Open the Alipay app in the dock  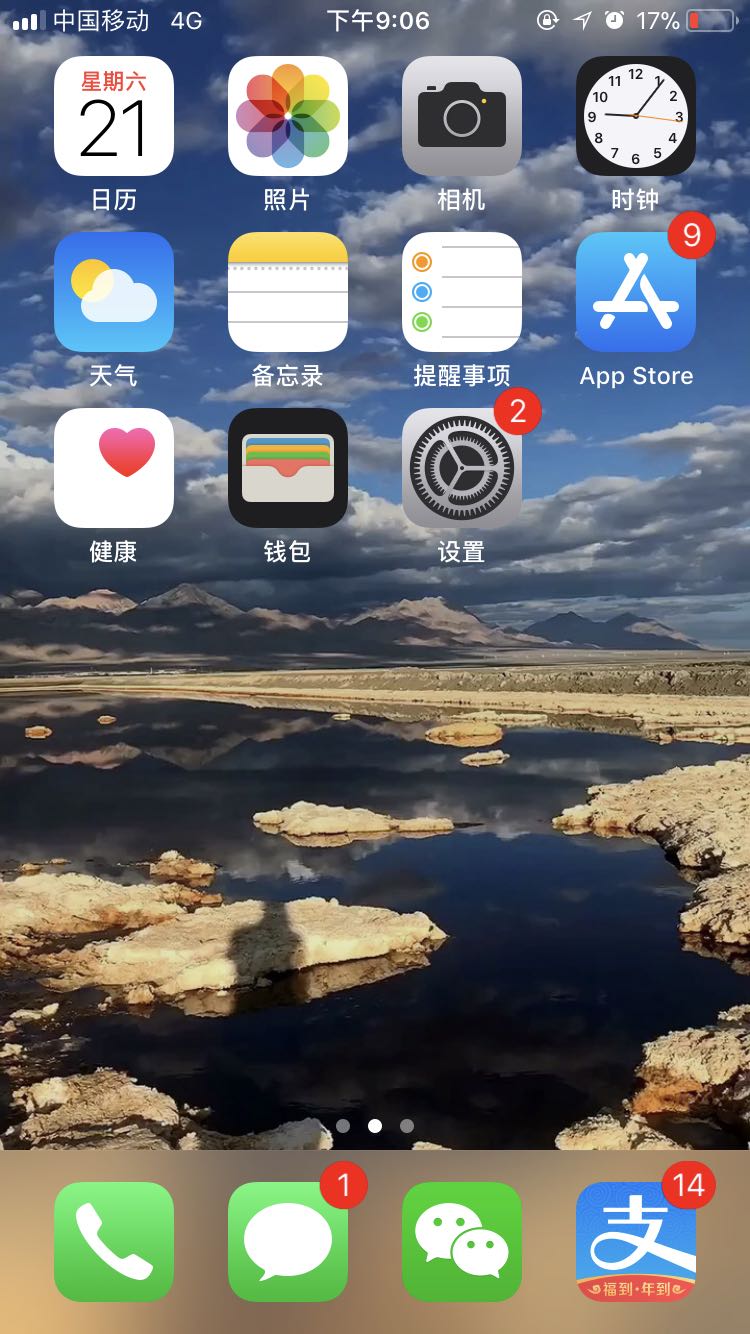click(636, 1242)
